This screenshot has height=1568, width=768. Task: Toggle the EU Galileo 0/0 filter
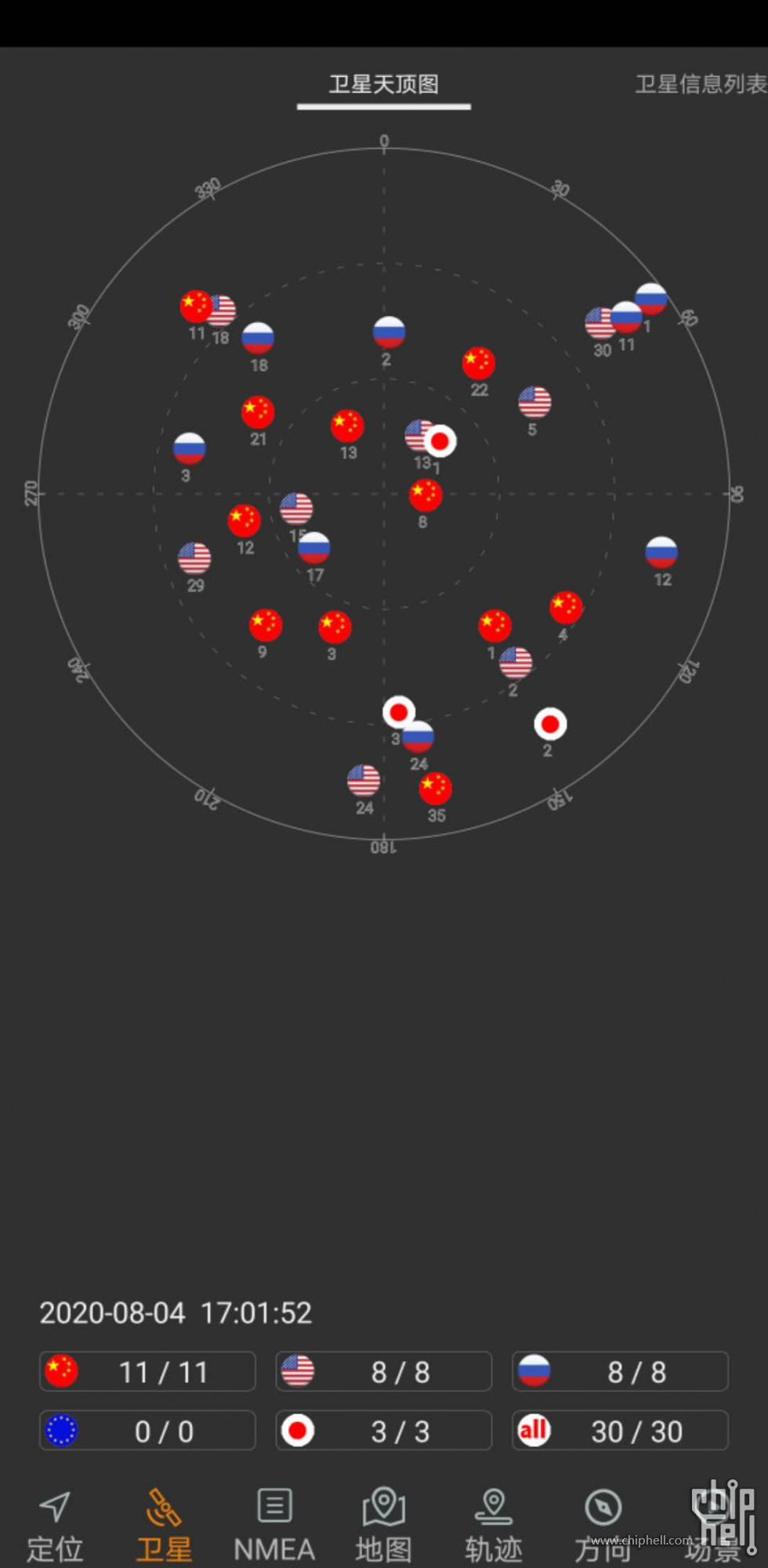pyautogui.click(x=147, y=1431)
